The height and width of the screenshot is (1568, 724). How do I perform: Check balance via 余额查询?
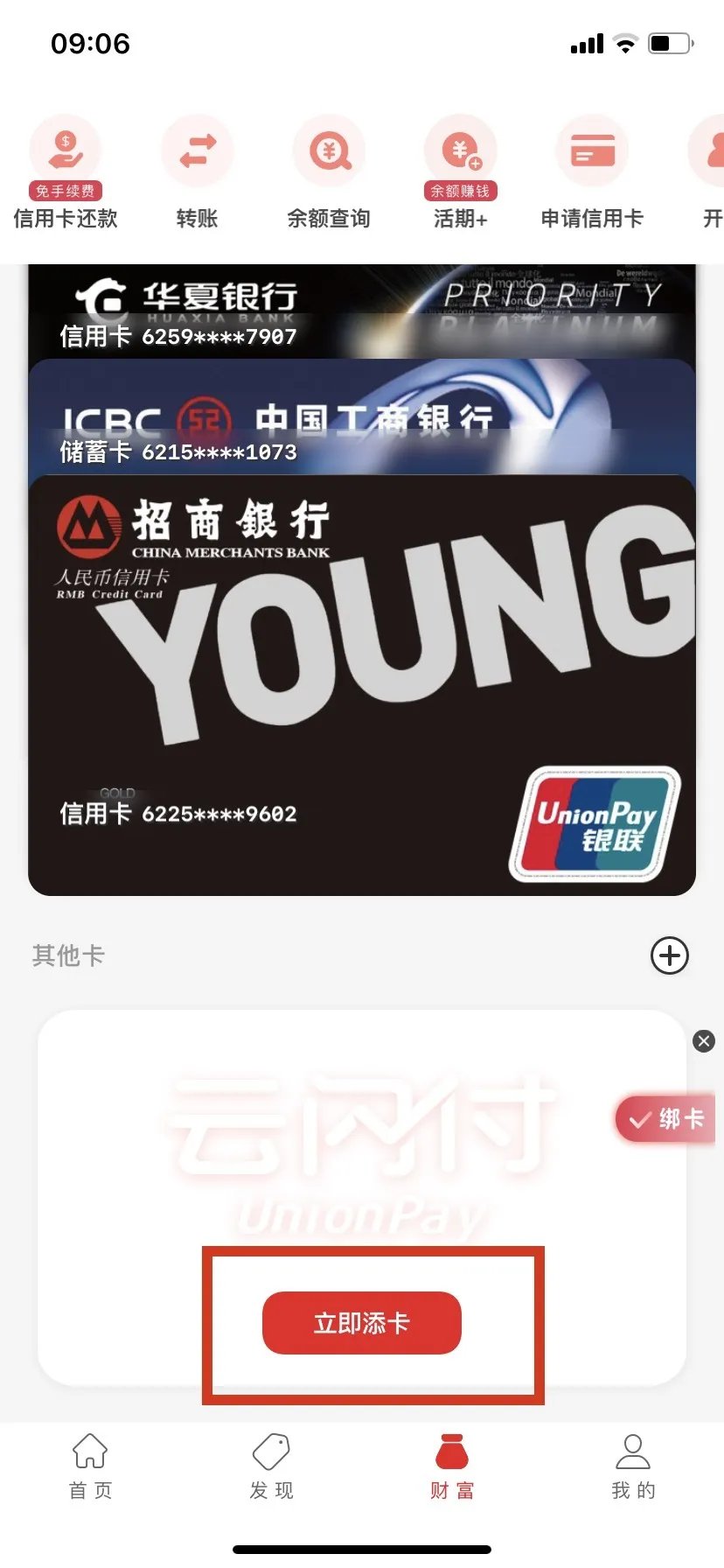pyautogui.click(x=329, y=172)
